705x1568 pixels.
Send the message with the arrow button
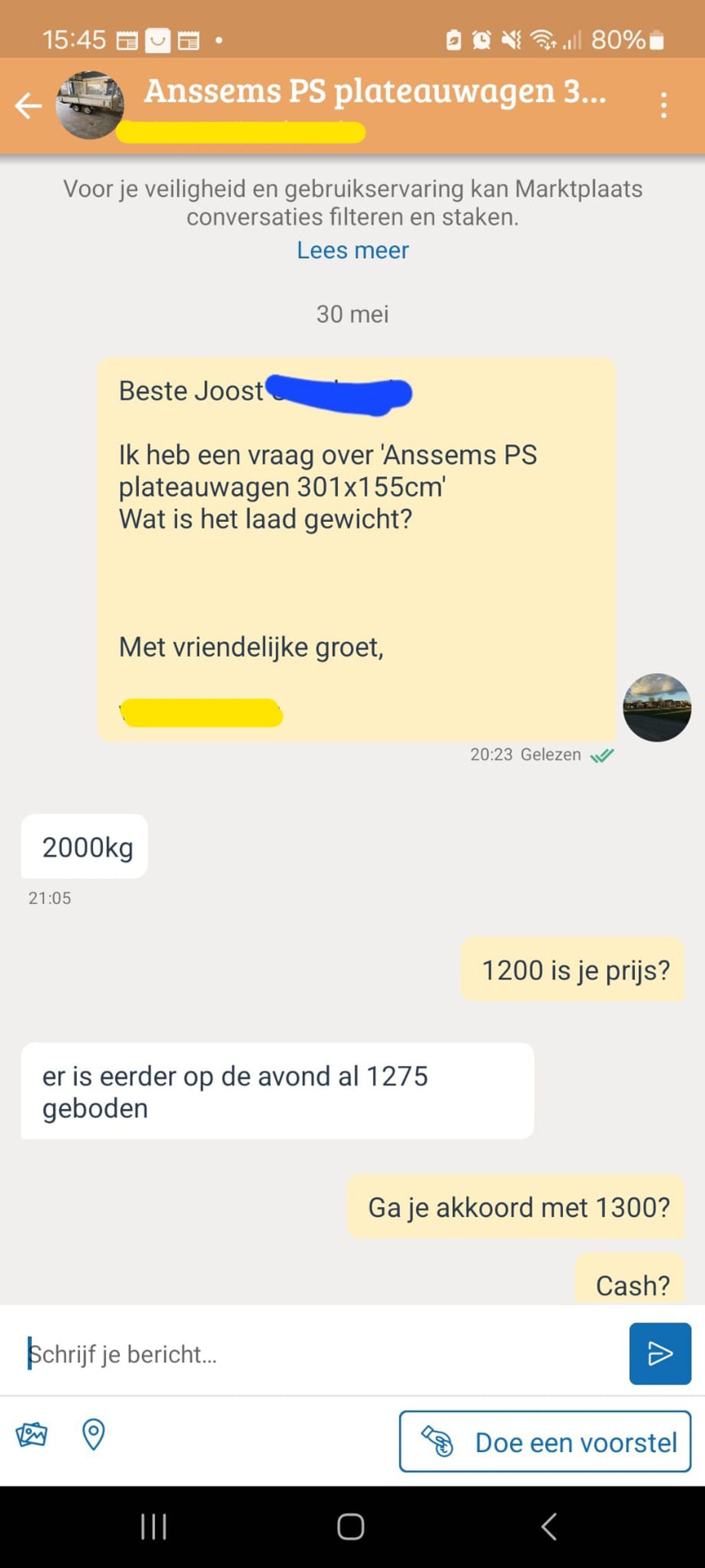(659, 1353)
